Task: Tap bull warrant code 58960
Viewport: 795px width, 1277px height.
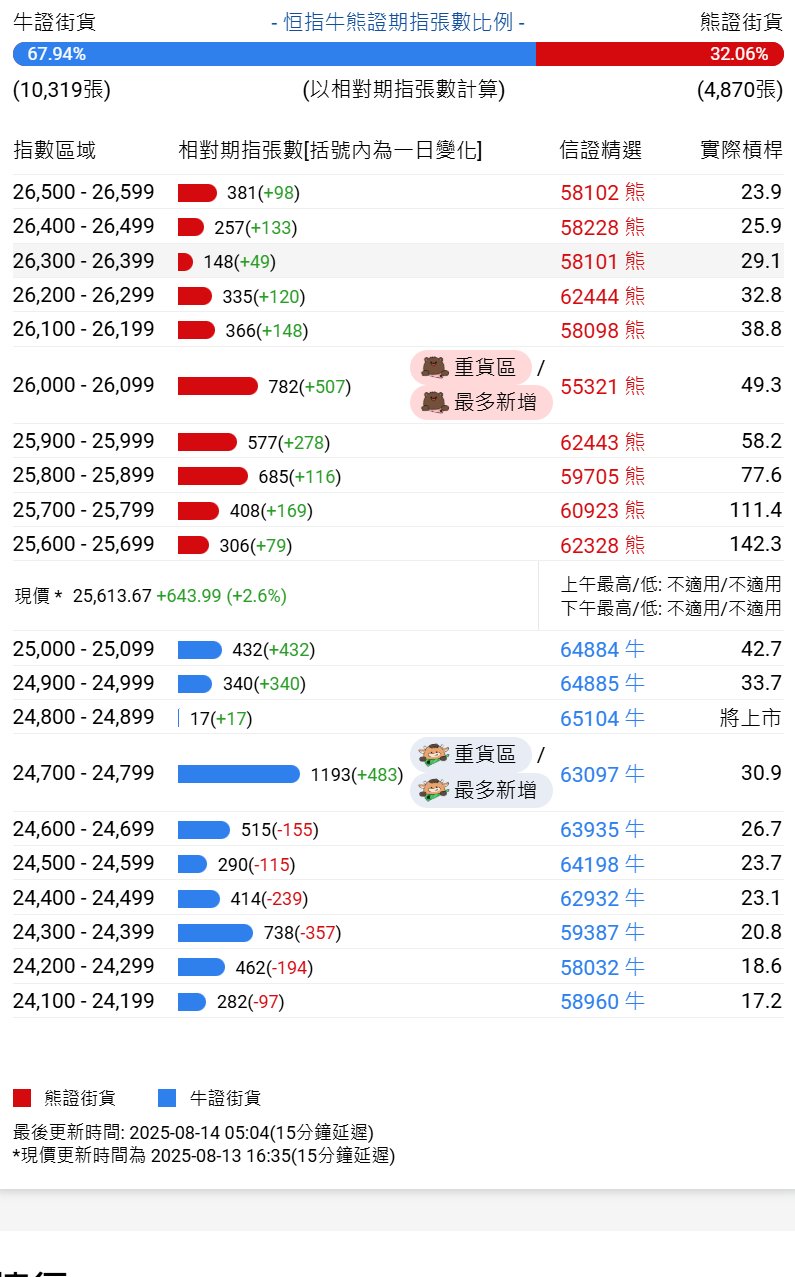Action: tap(602, 1001)
